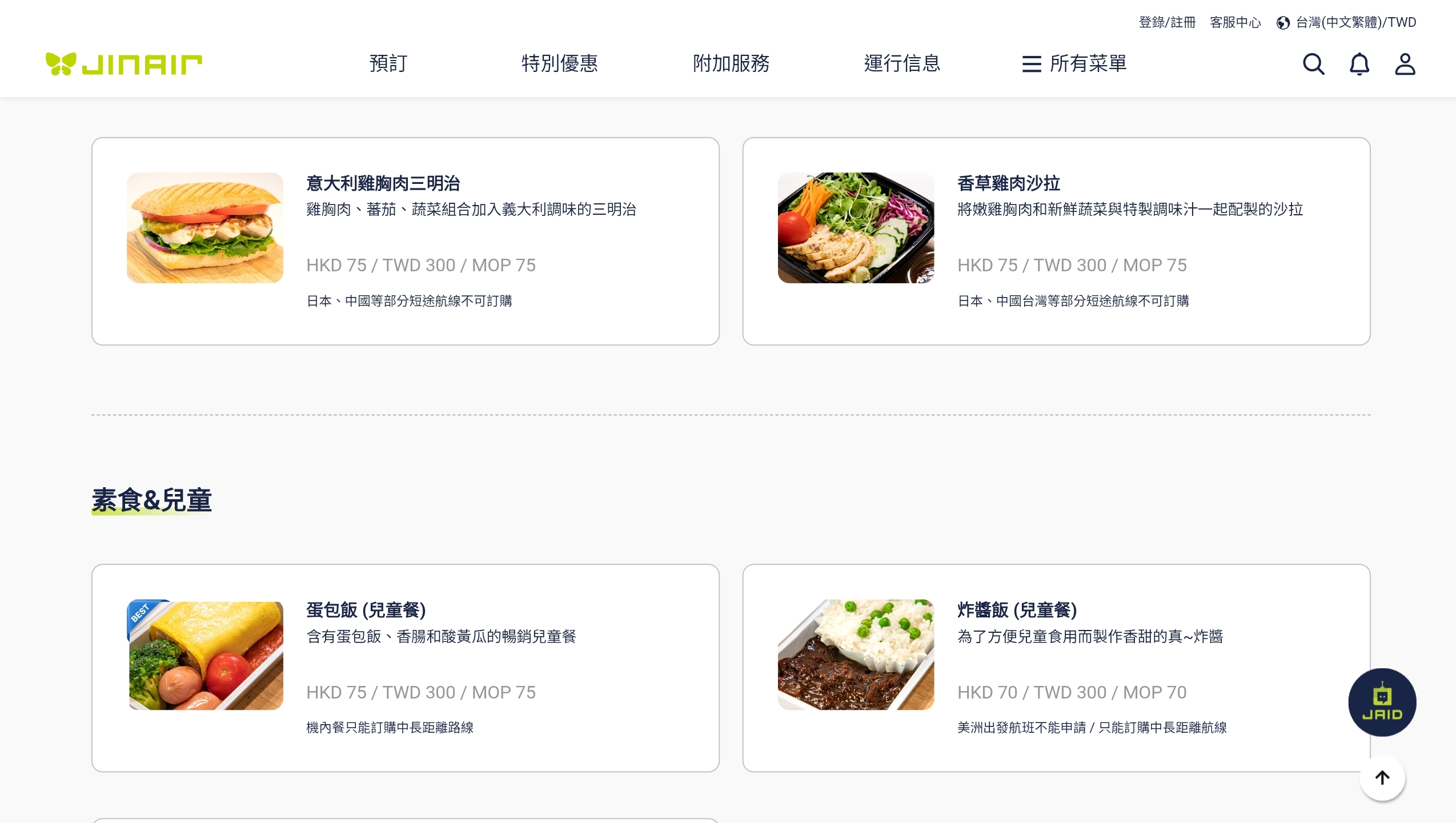Image resolution: width=1456 pixels, height=823 pixels.
Task: Go to Jin Air homepage logo
Action: (123, 63)
